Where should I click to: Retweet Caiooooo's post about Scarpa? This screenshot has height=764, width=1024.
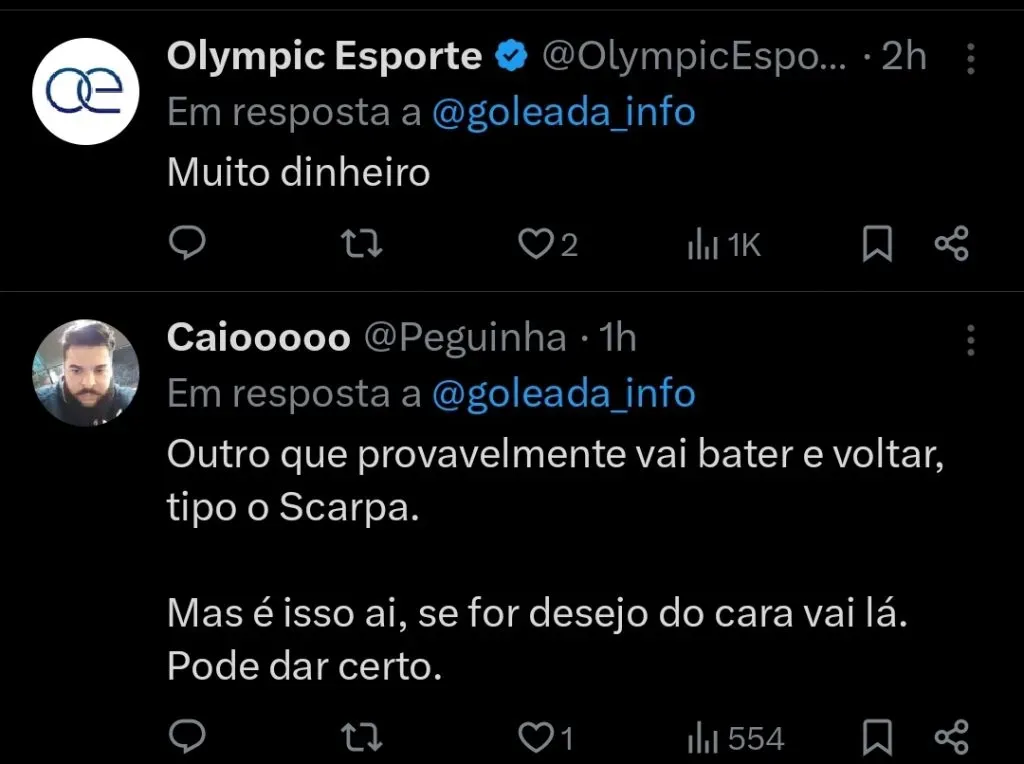[x=362, y=737]
